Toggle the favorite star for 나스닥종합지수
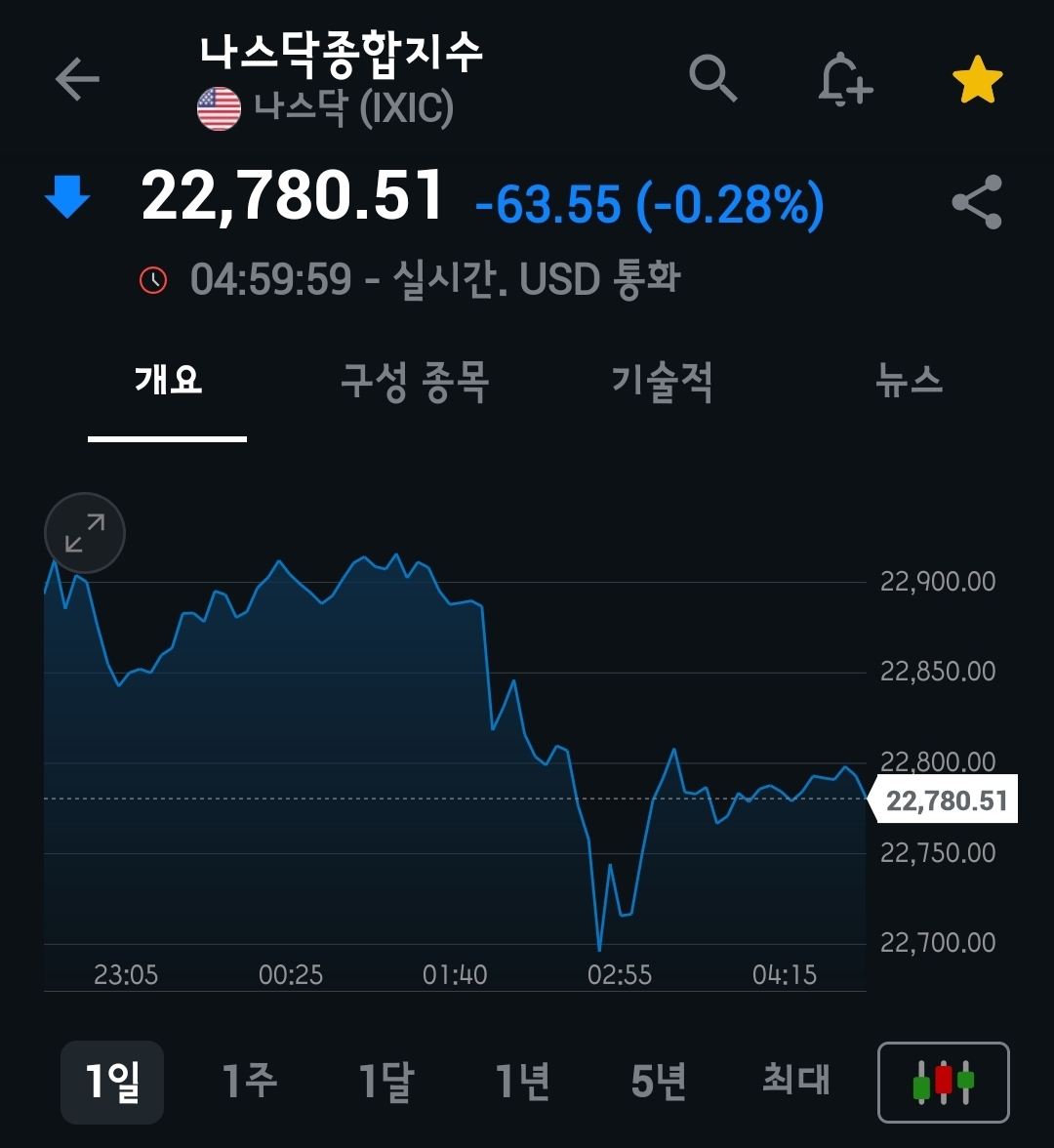This screenshot has height=1148, width=1054. (977, 80)
